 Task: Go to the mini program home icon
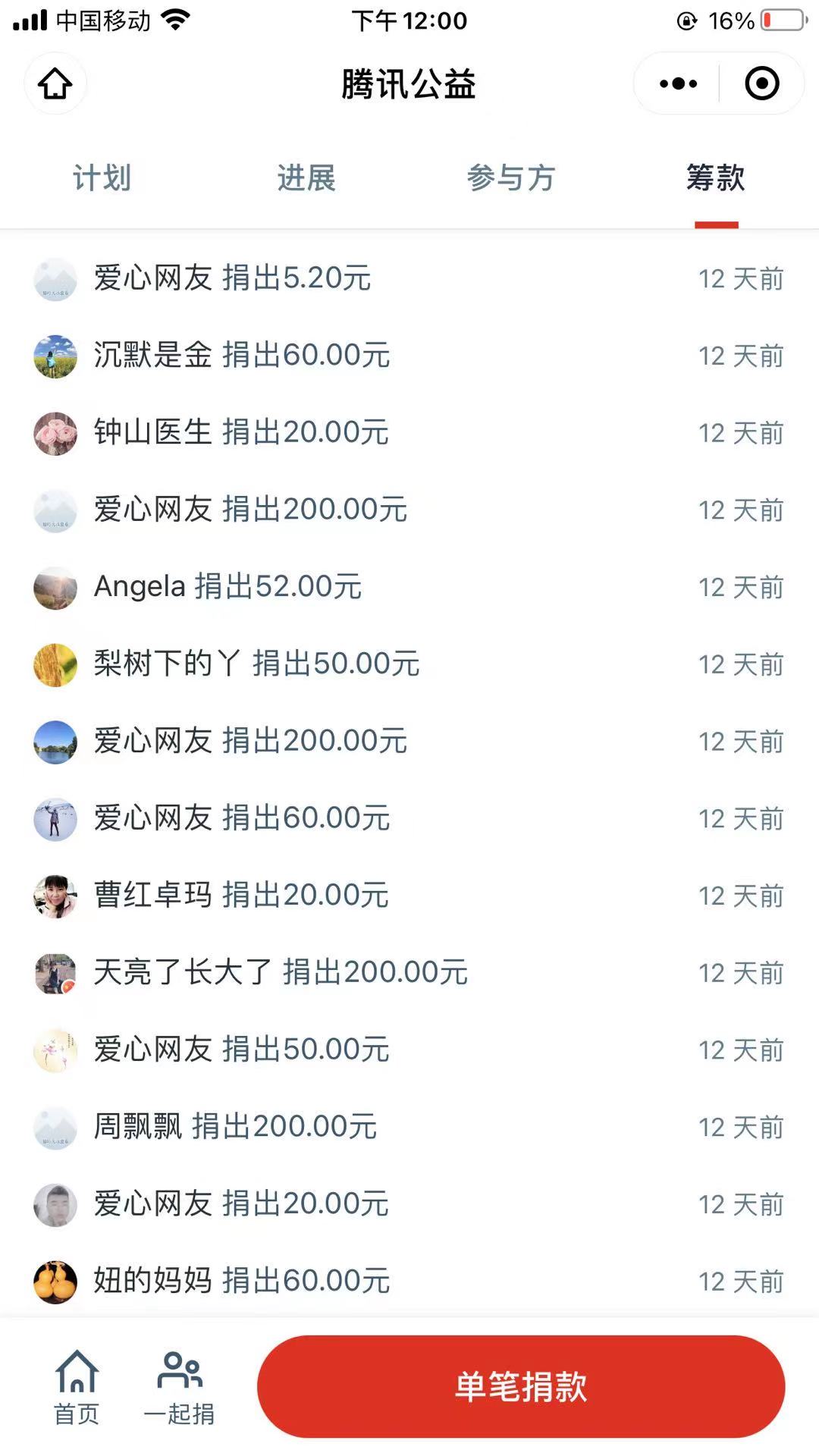click(x=55, y=83)
